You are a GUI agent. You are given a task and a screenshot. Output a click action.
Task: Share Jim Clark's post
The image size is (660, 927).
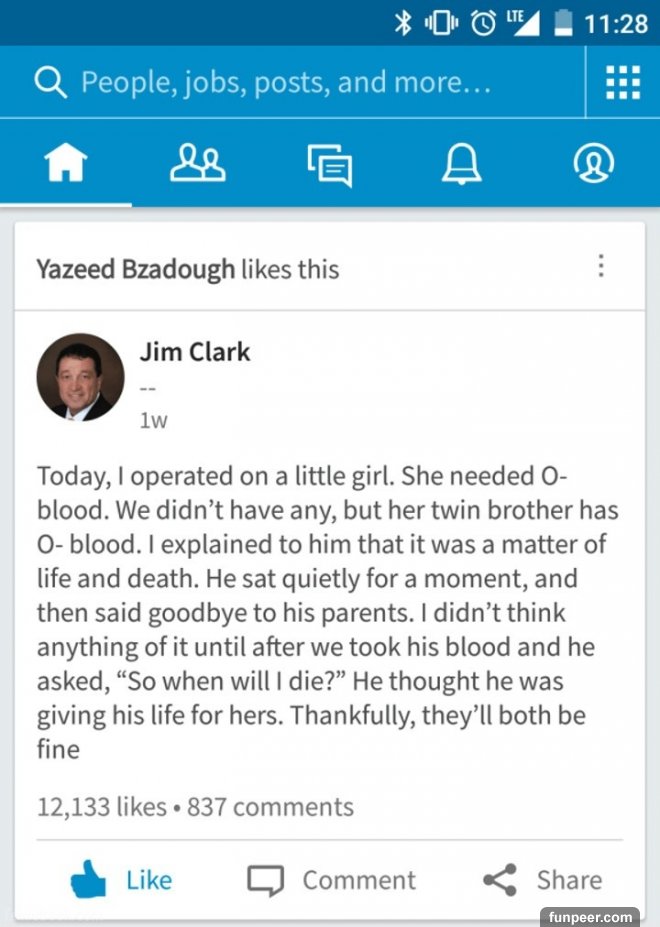[x=543, y=880]
